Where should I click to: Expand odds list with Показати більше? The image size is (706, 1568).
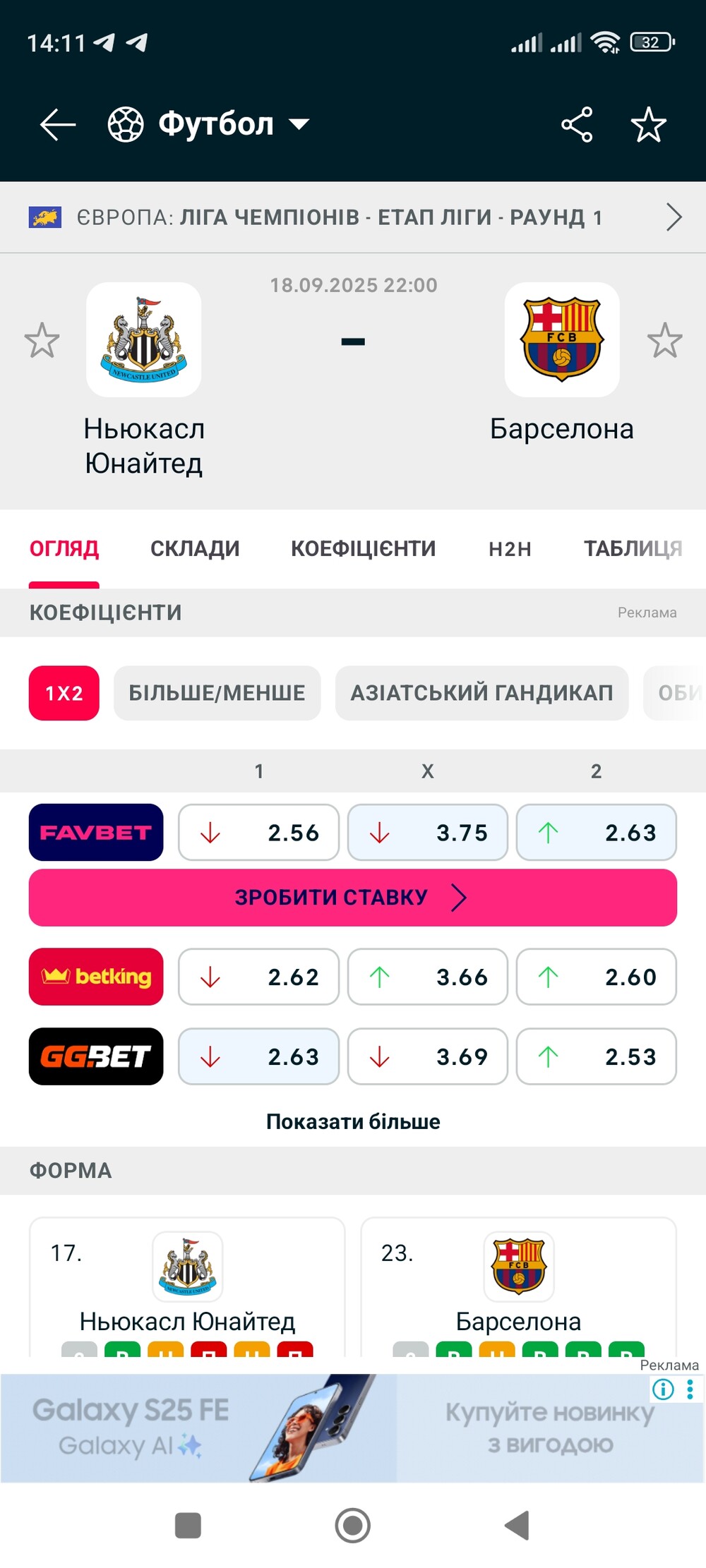(353, 1122)
